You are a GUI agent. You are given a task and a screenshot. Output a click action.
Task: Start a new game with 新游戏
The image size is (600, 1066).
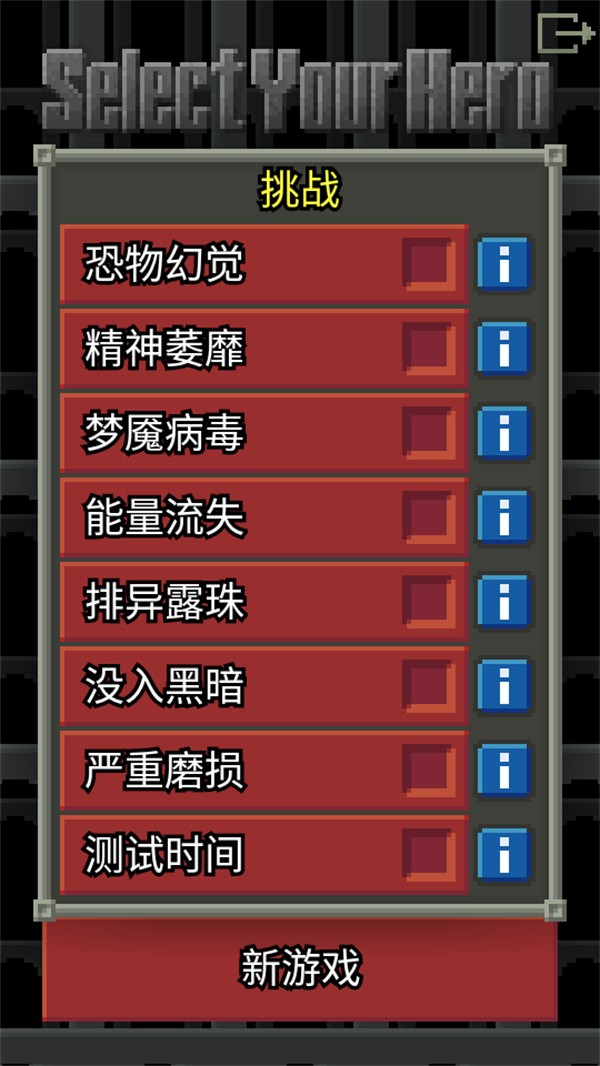[300, 968]
